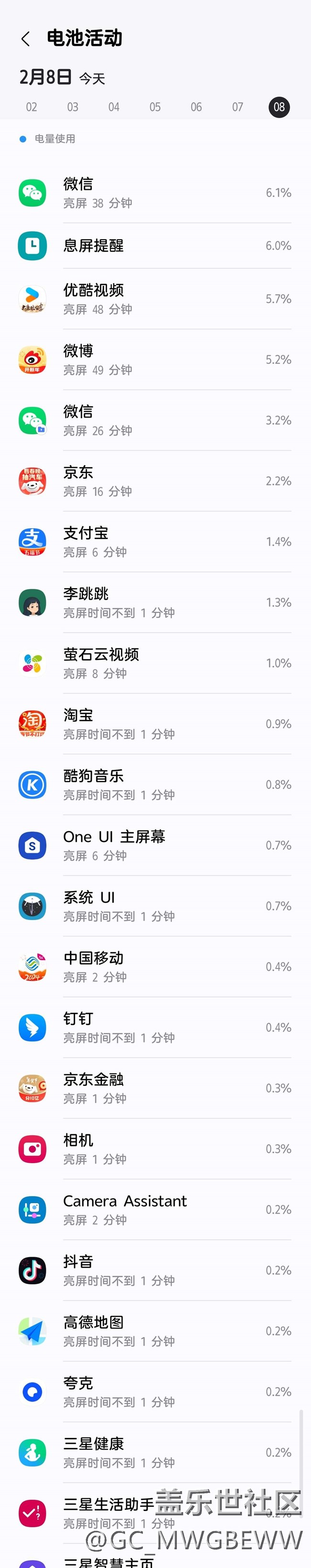The height and width of the screenshot is (1568, 311).
Task: View 高德地图 battery usage
Action: click(155, 1331)
